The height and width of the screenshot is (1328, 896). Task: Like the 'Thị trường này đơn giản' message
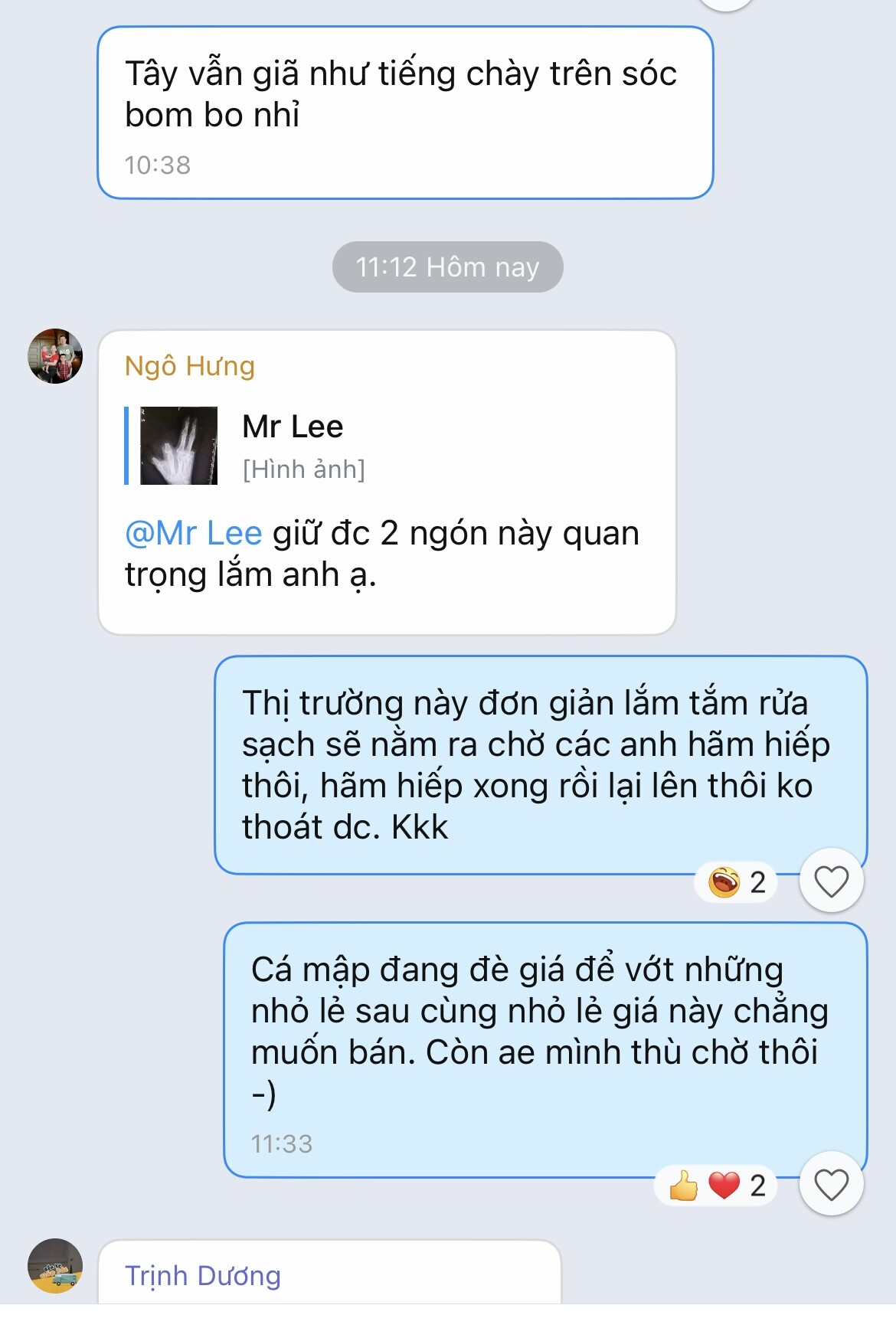(831, 881)
